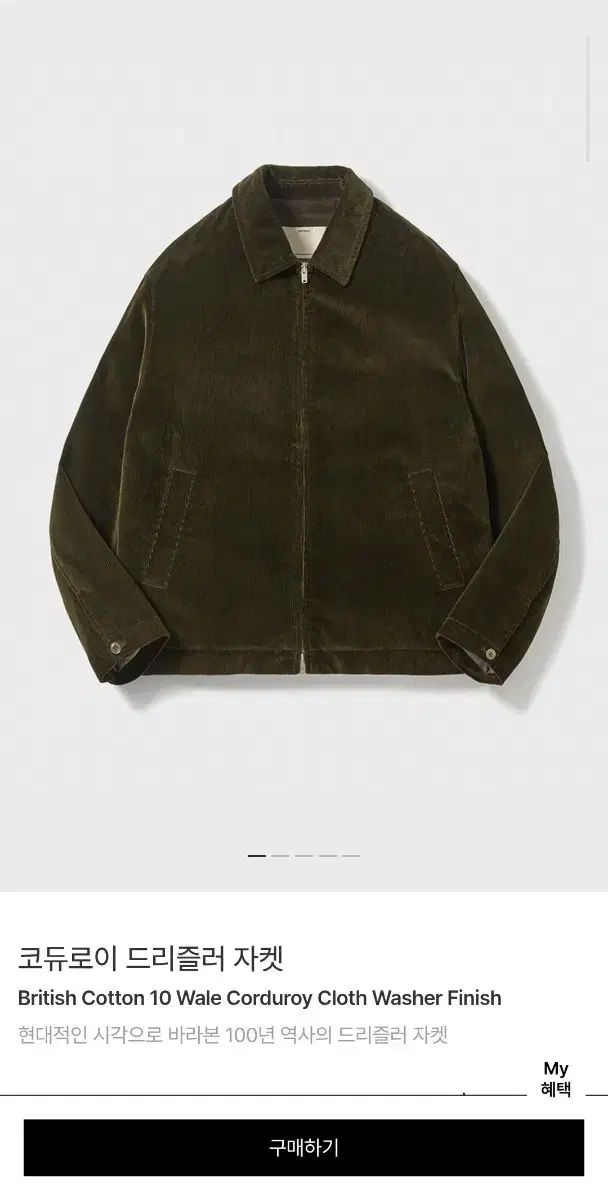View the corduroy jacket product image
Image resolution: width=608 pixels, height=1200 pixels.
[303, 430]
